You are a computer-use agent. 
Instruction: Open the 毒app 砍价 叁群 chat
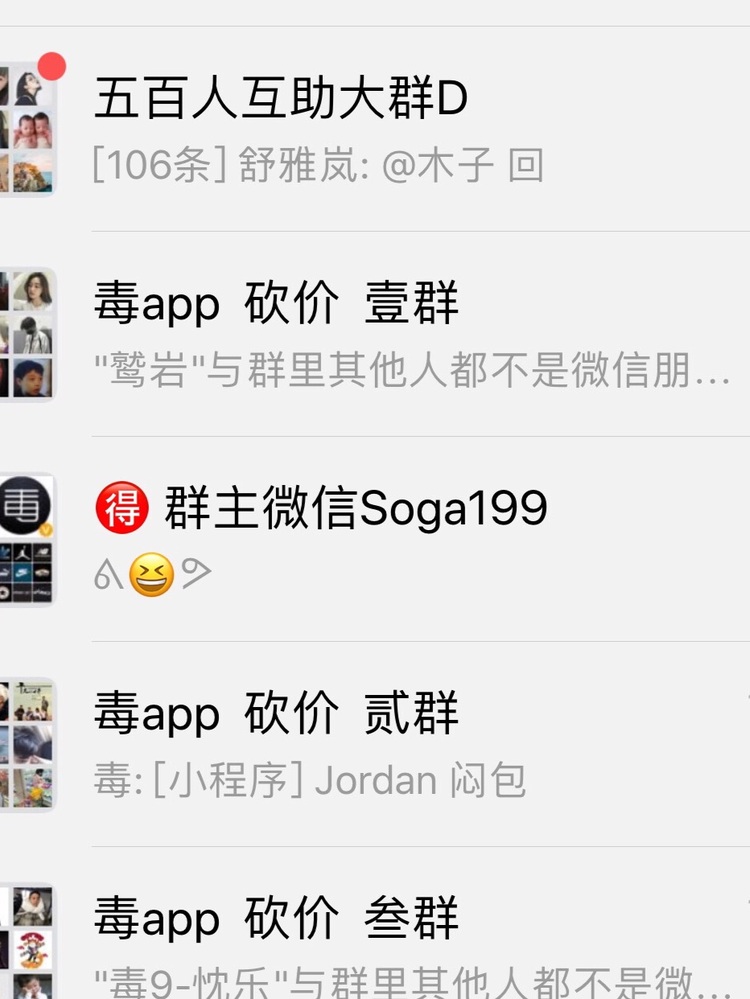pos(400,942)
